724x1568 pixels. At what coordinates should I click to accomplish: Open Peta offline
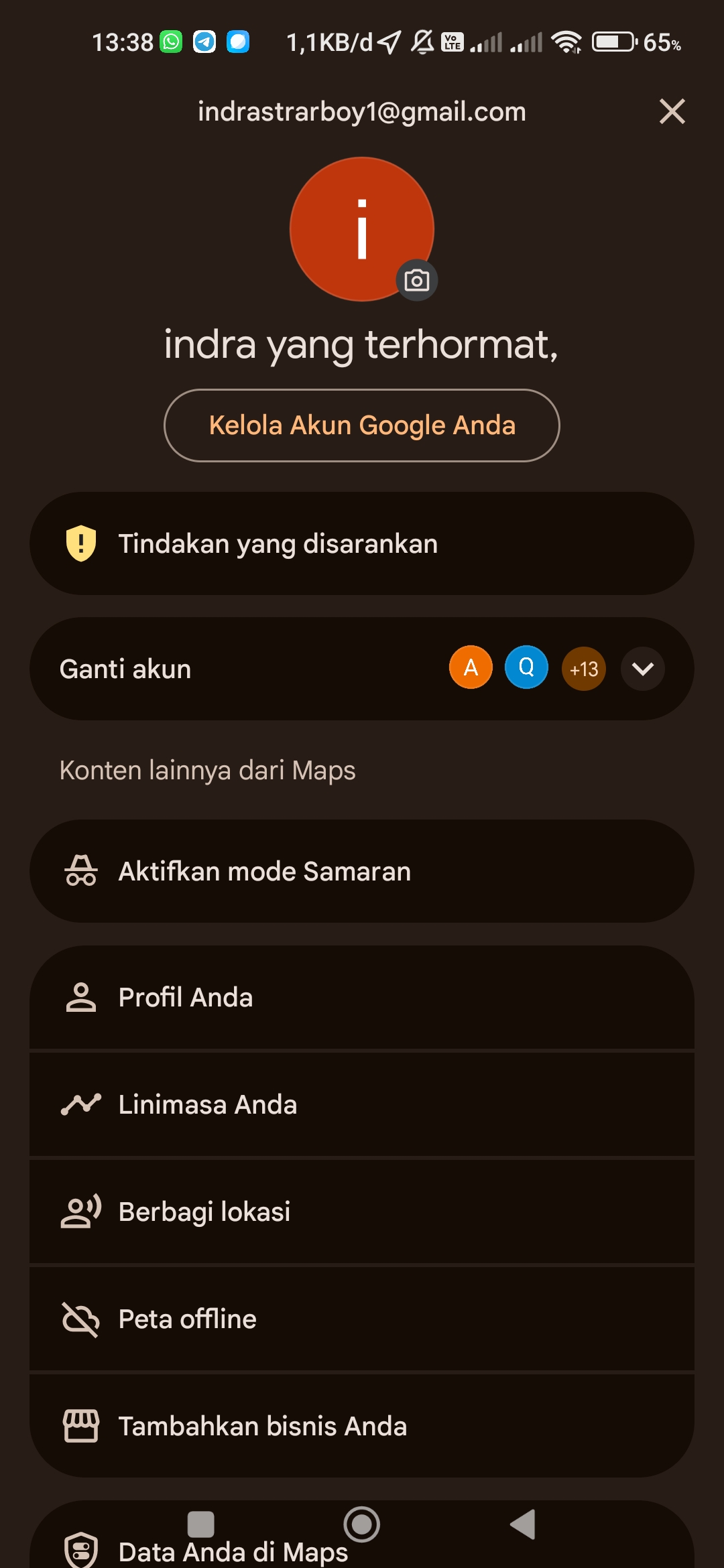(x=362, y=1319)
